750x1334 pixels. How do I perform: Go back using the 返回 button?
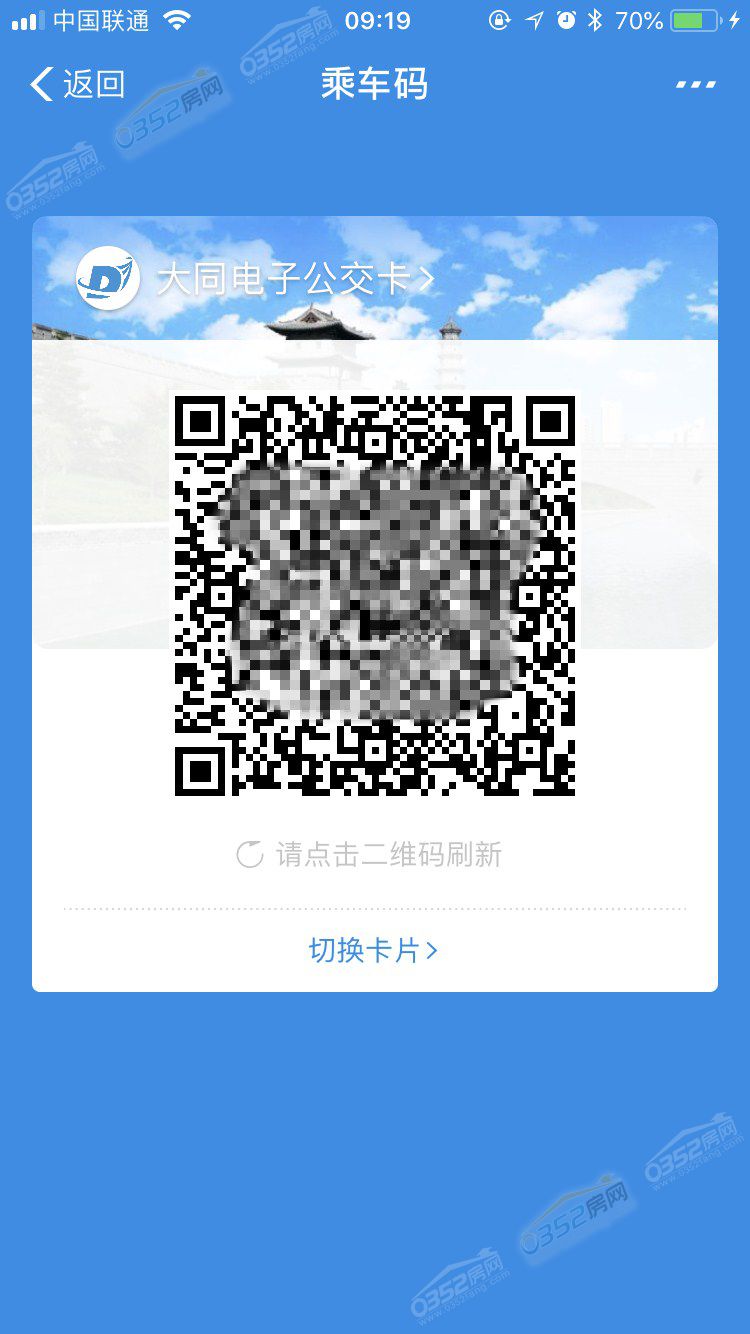[78, 85]
